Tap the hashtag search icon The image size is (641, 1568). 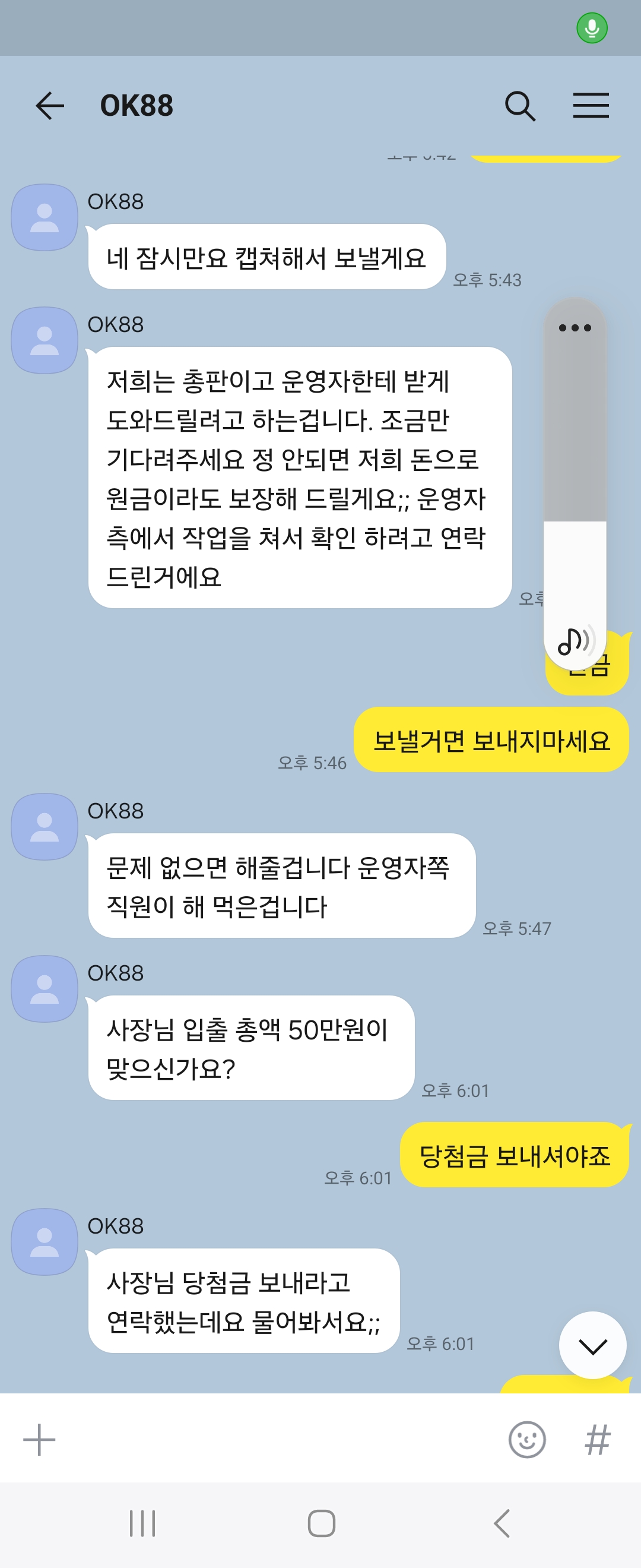(x=597, y=1440)
